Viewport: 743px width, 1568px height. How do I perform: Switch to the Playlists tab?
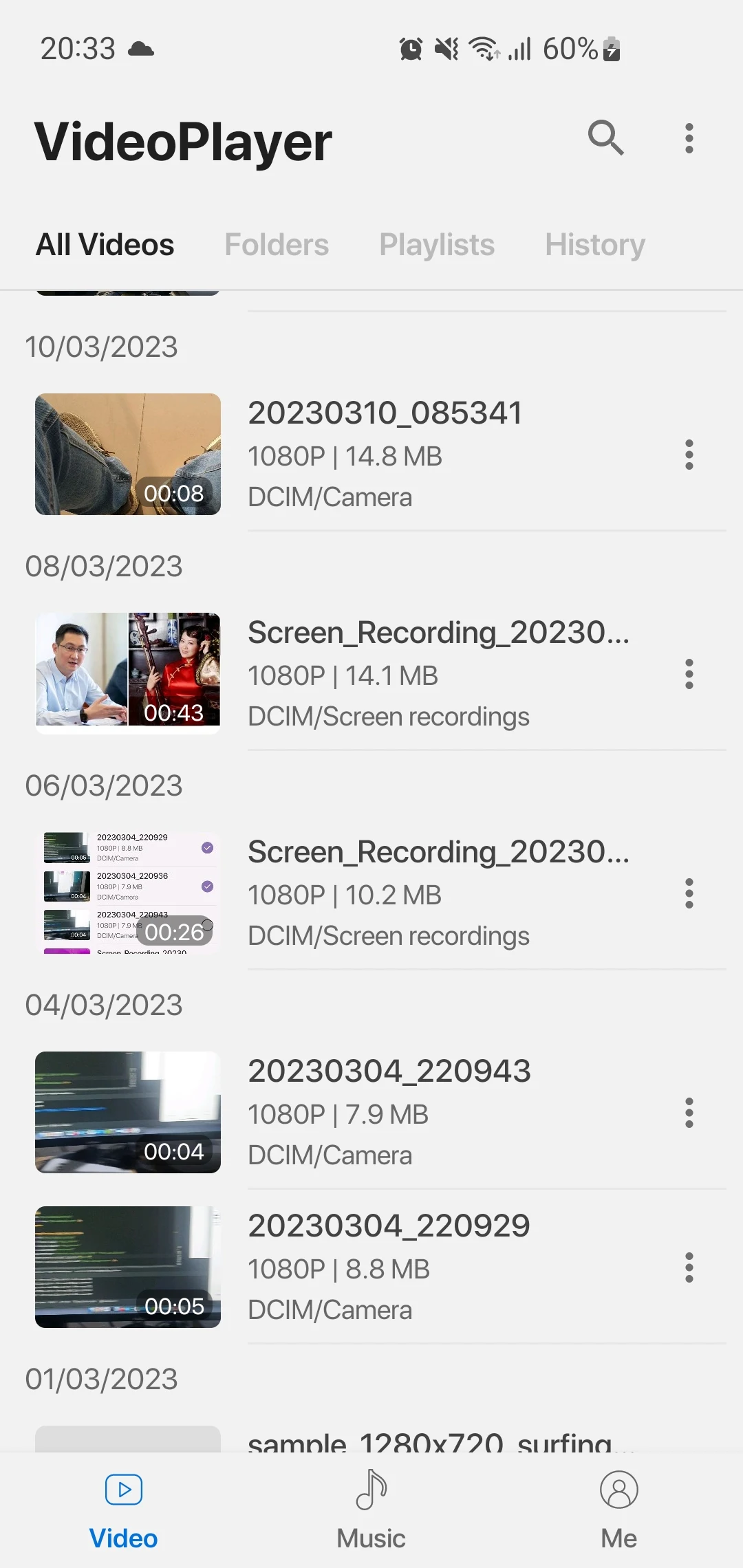(x=437, y=244)
